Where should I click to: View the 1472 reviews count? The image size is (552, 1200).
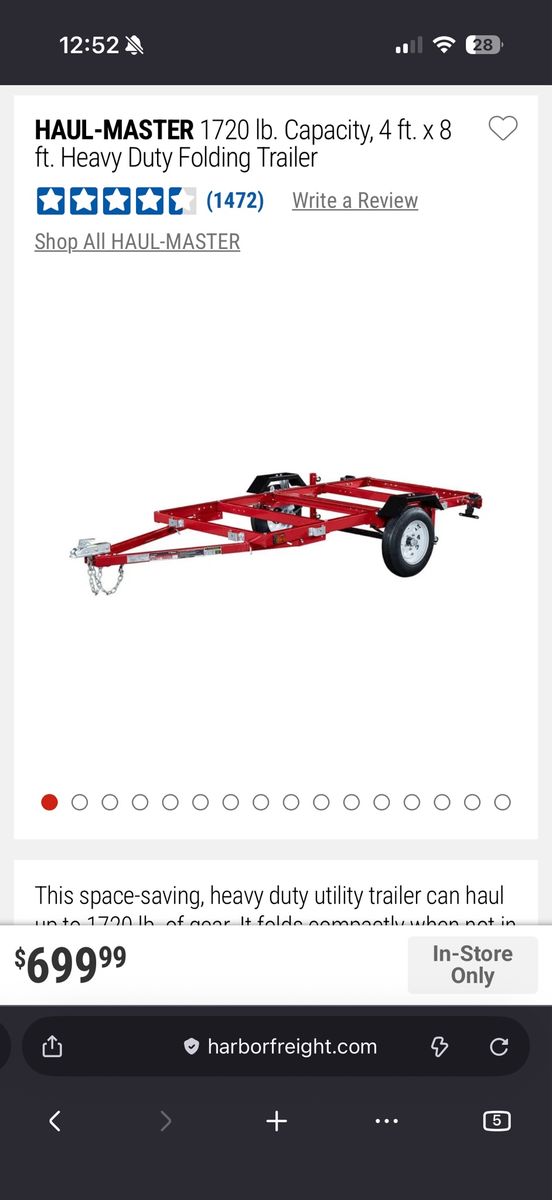(235, 200)
